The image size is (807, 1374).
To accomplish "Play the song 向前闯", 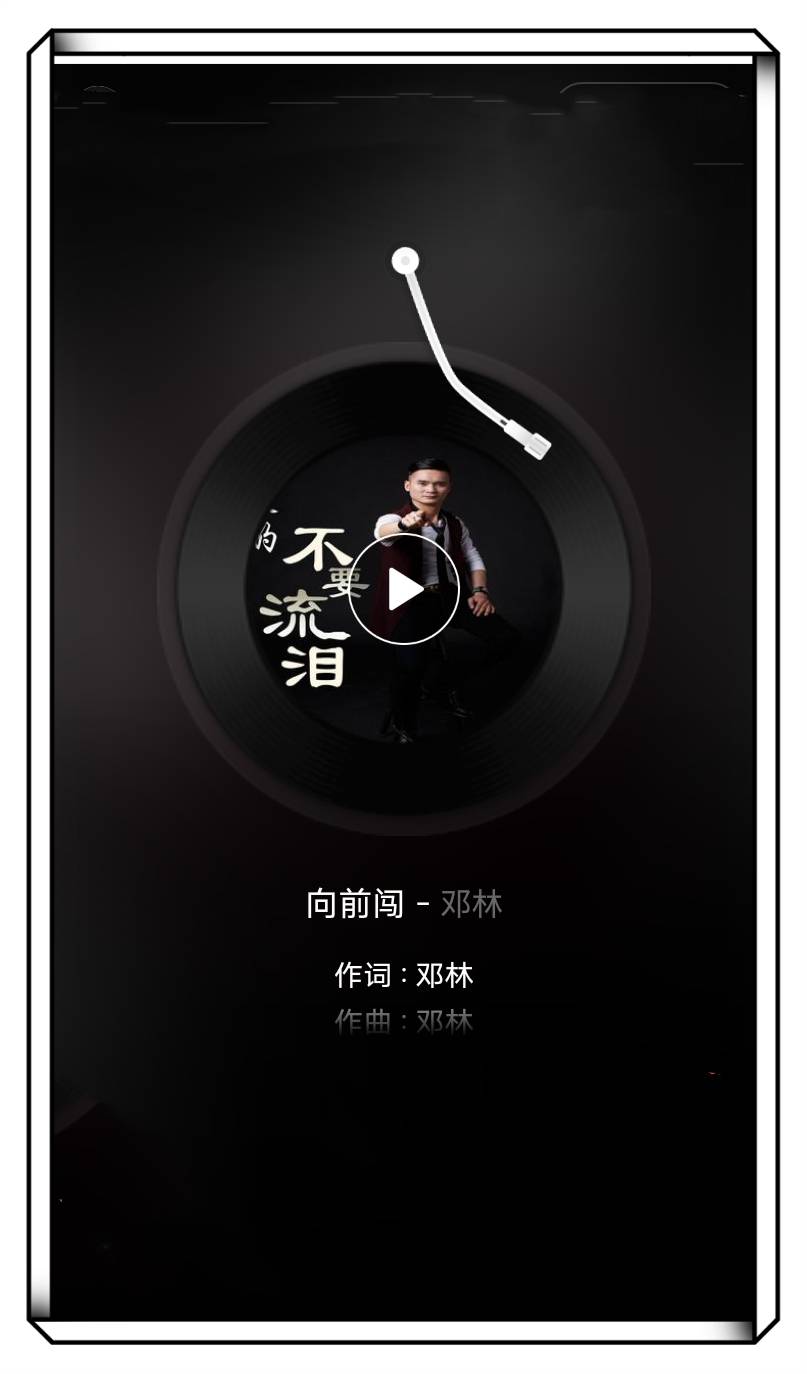I will pyautogui.click(x=404, y=589).
